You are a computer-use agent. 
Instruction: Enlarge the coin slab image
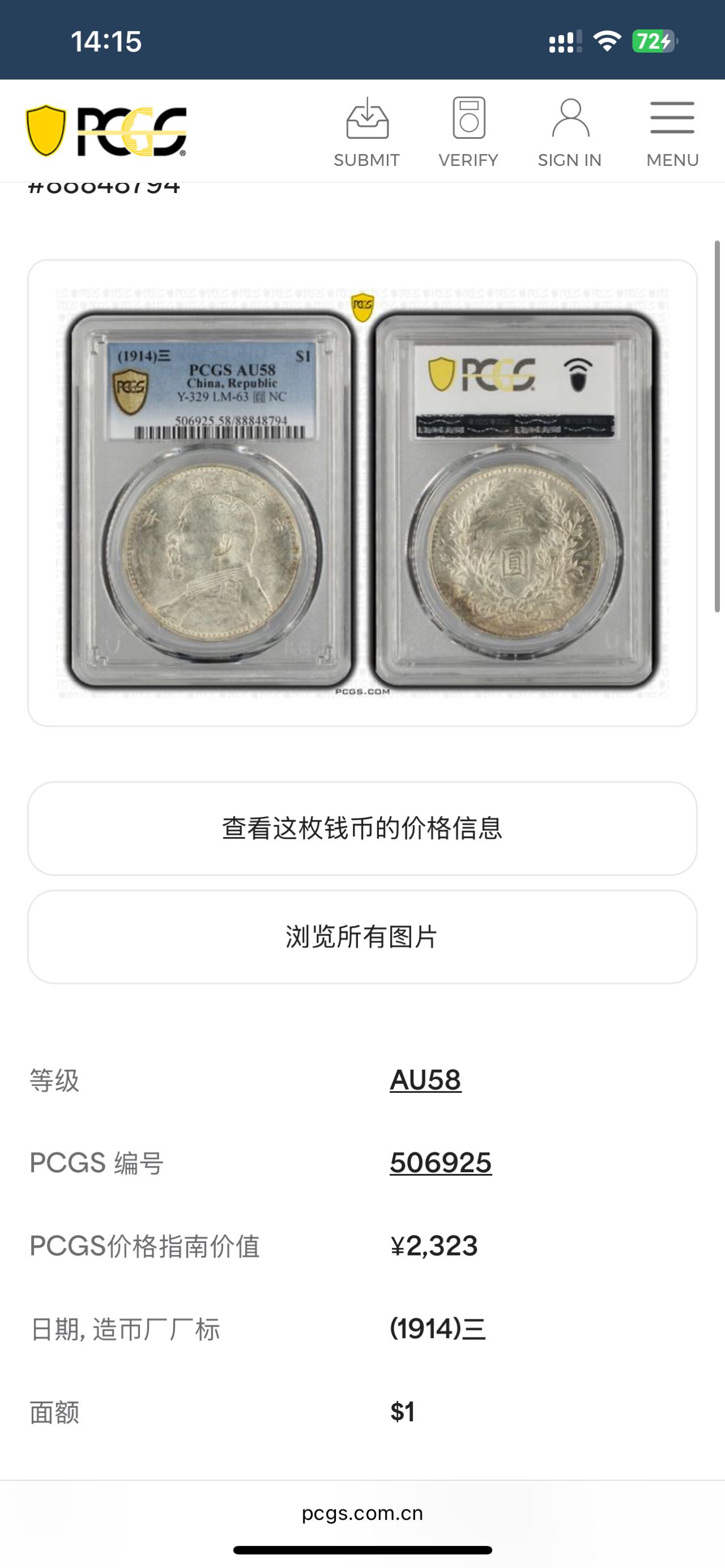pyautogui.click(x=362, y=493)
